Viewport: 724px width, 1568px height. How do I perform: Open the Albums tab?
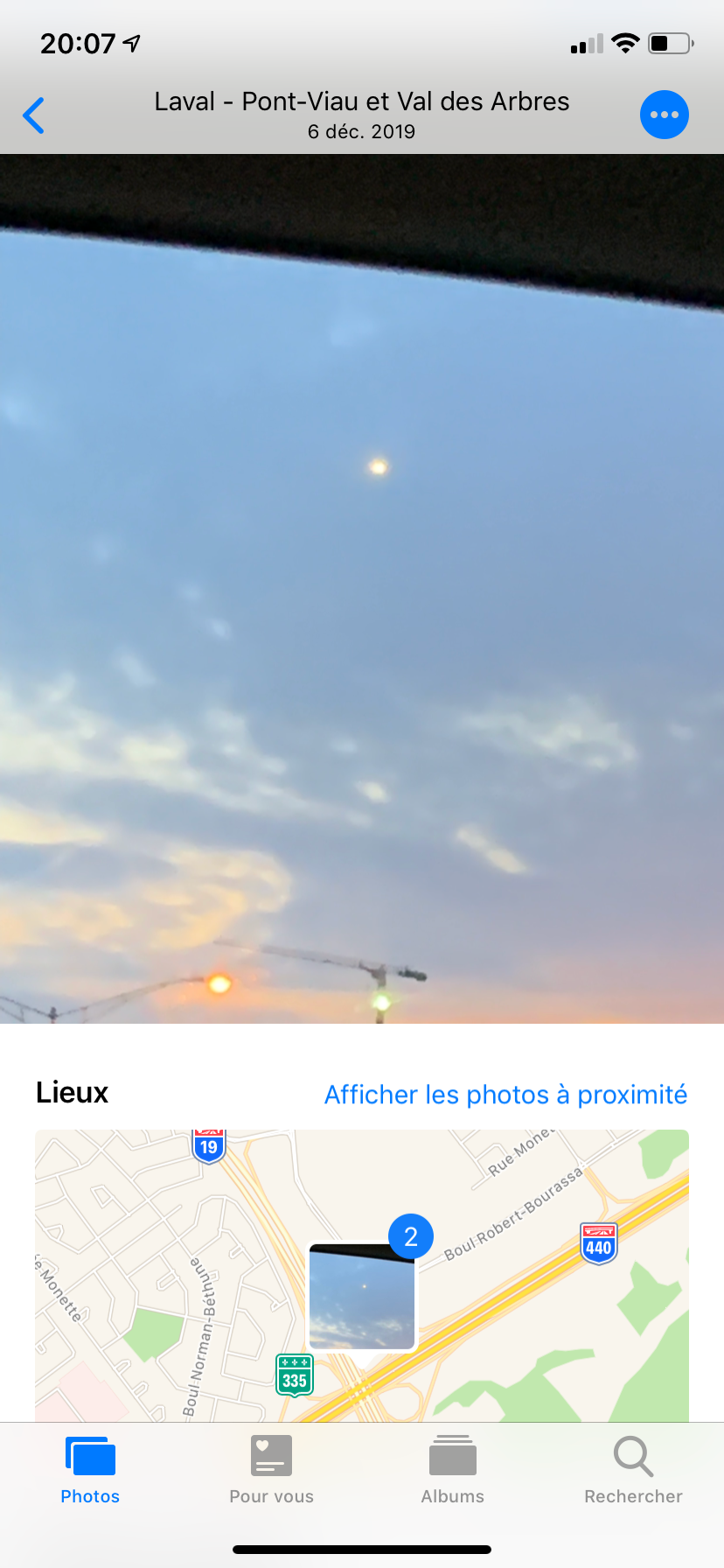click(x=452, y=1470)
